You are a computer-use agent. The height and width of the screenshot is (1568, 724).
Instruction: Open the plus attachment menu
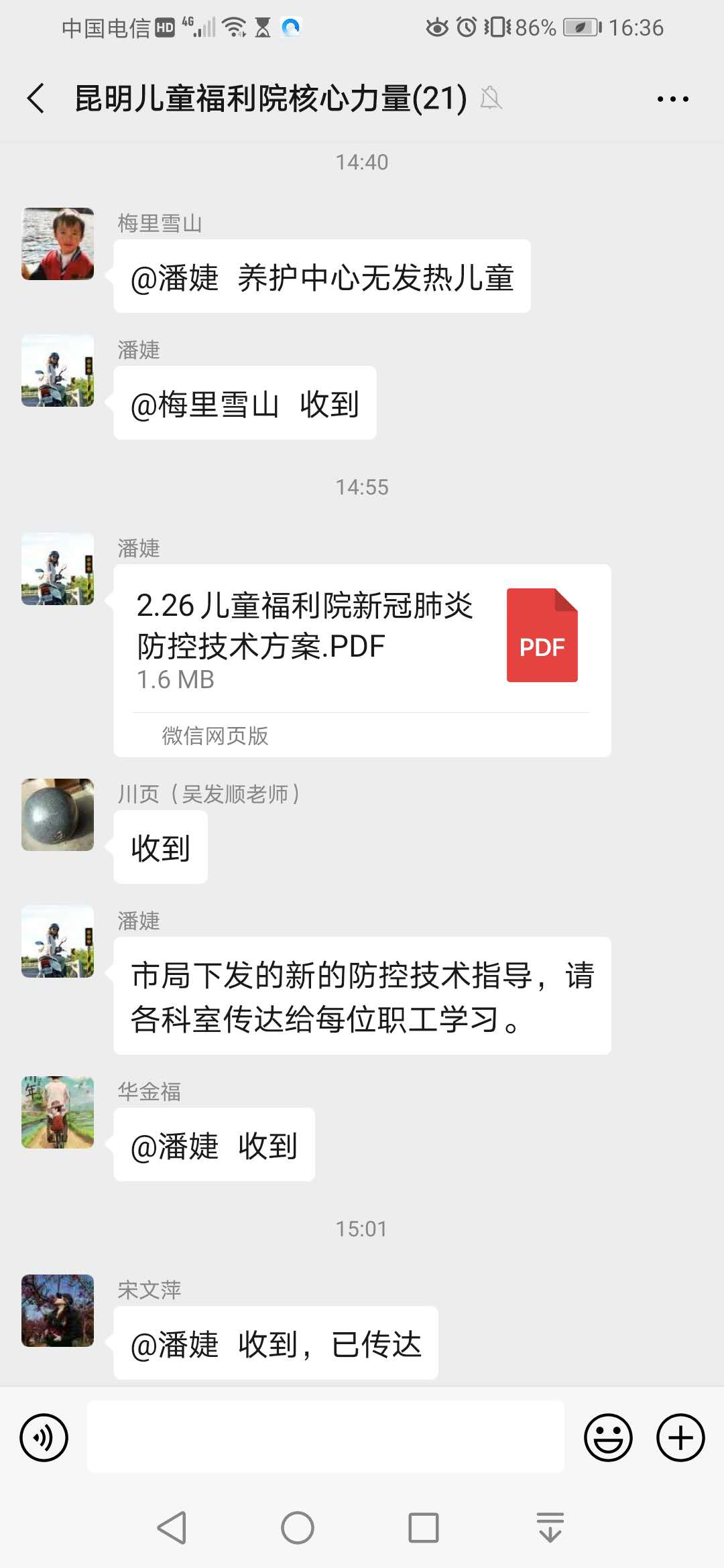pyautogui.click(x=680, y=1437)
